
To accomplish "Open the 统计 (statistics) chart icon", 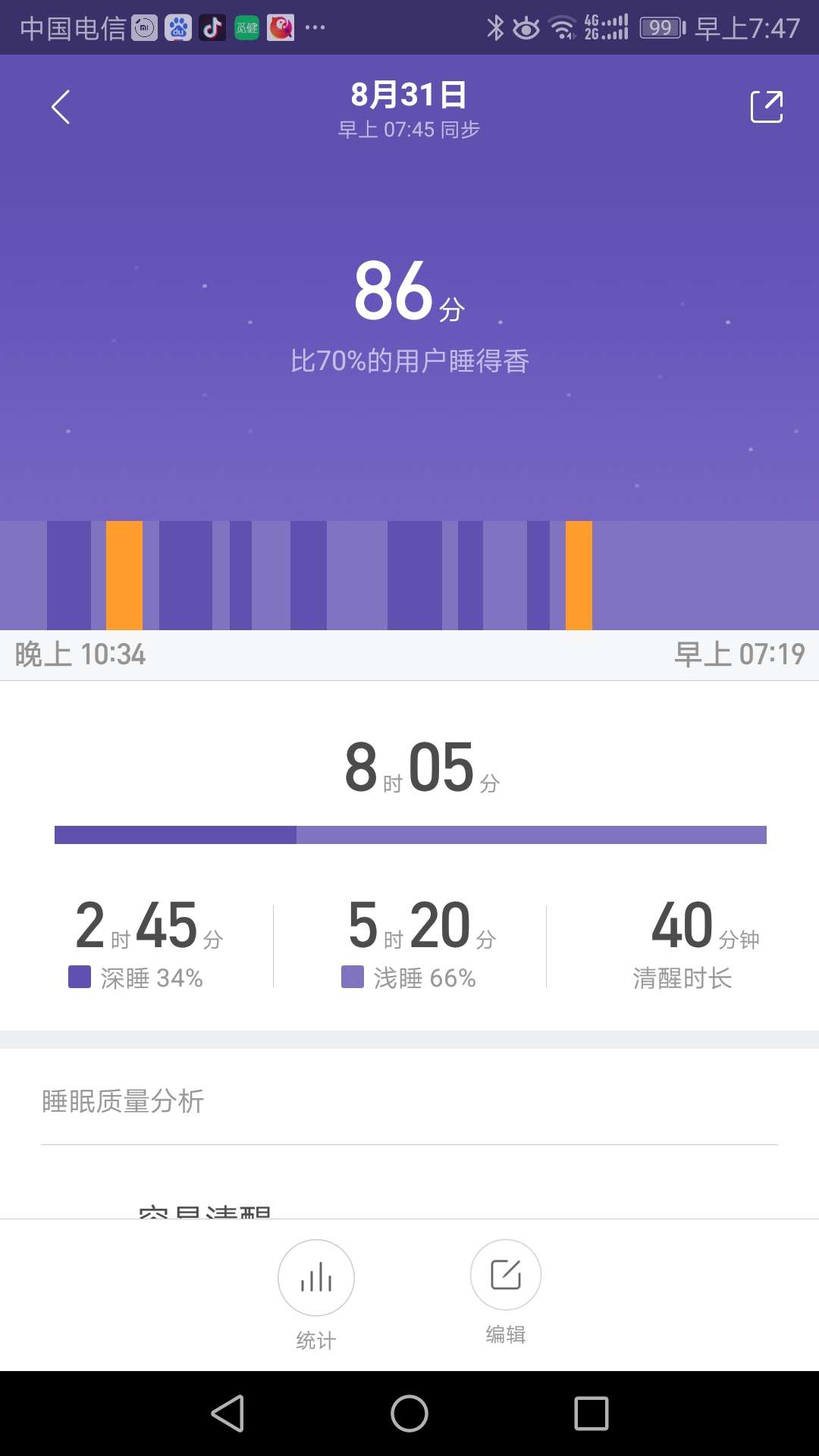I will pyautogui.click(x=316, y=1277).
